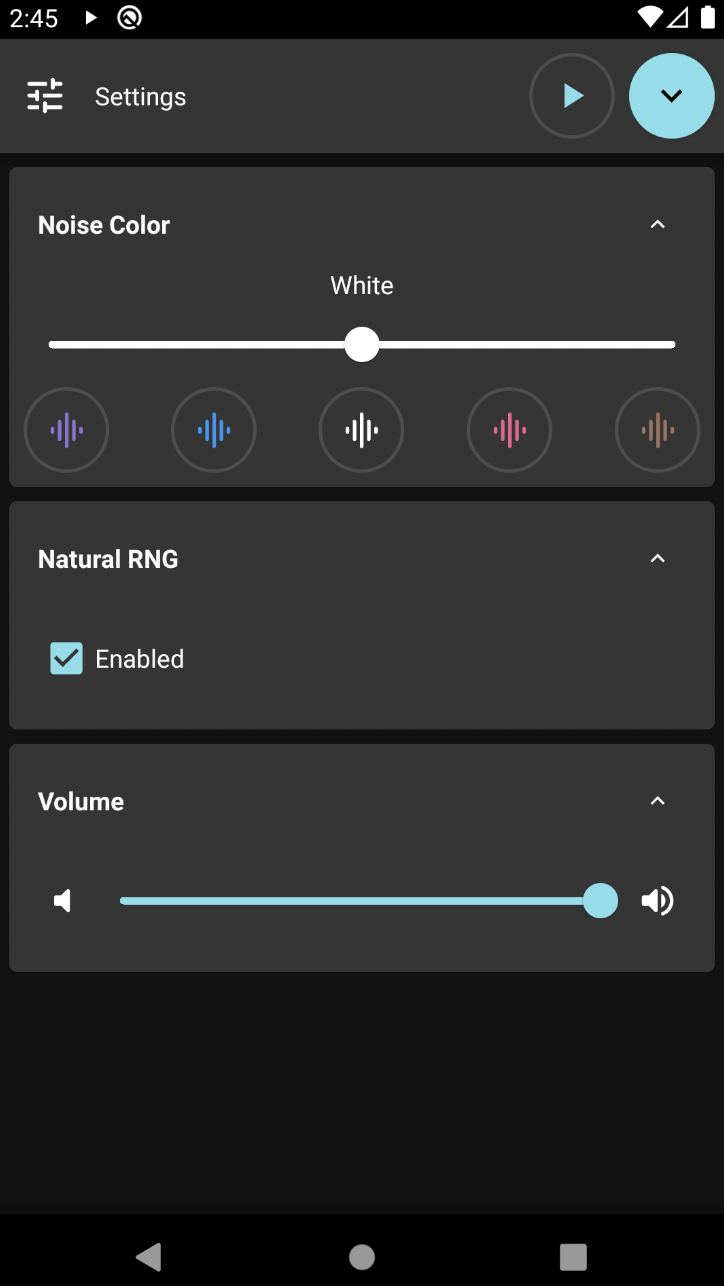Select the violet noise color preset
The image size is (724, 1286).
pos(66,430)
